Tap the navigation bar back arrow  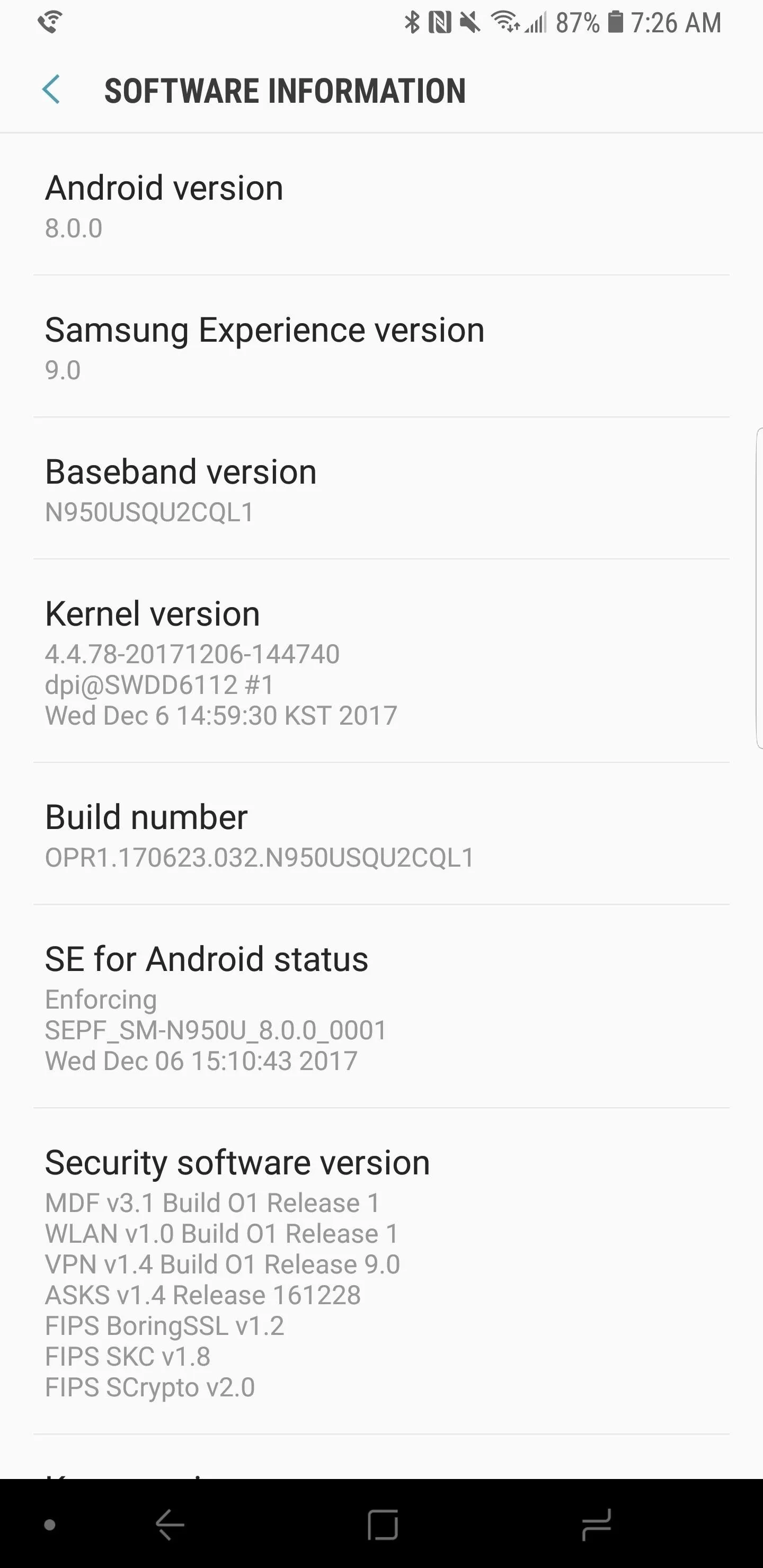(x=170, y=1524)
